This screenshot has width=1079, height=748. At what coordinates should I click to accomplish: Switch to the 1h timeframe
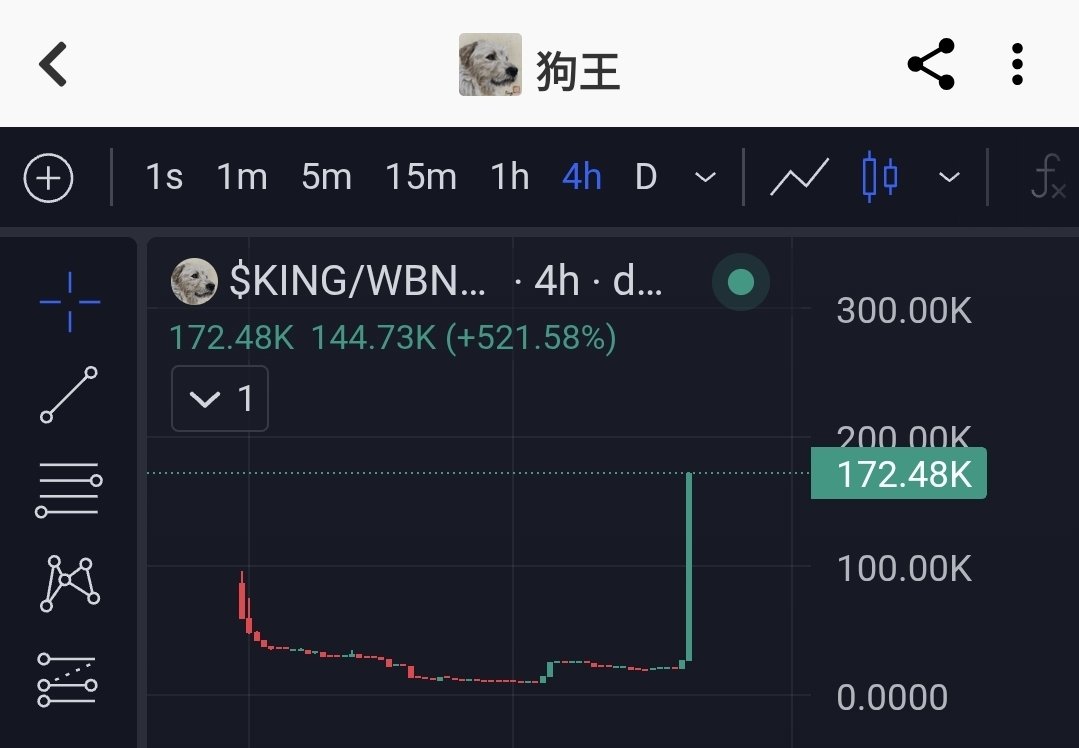click(x=509, y=178)
